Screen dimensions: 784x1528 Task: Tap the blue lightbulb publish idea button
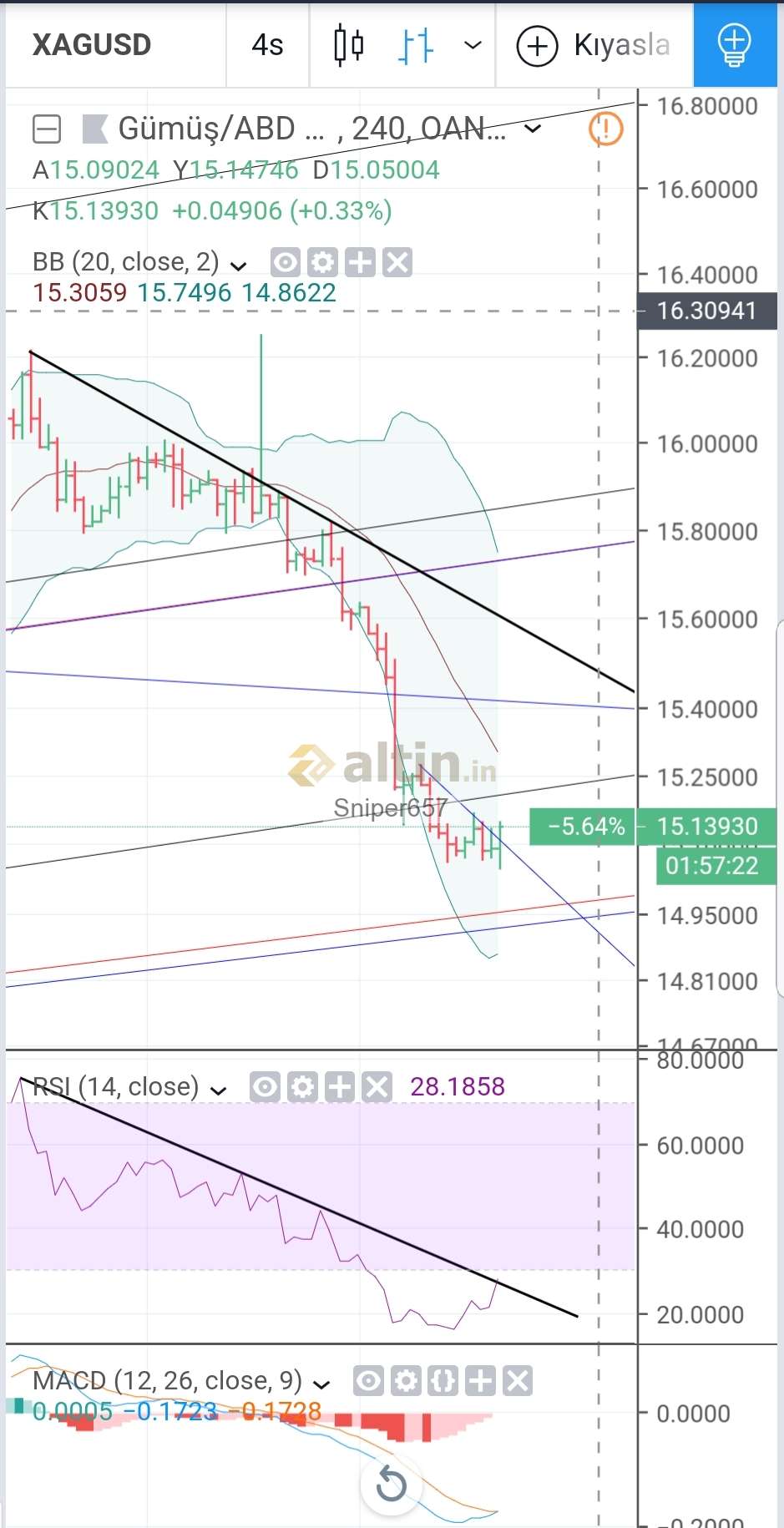point(734,45)
